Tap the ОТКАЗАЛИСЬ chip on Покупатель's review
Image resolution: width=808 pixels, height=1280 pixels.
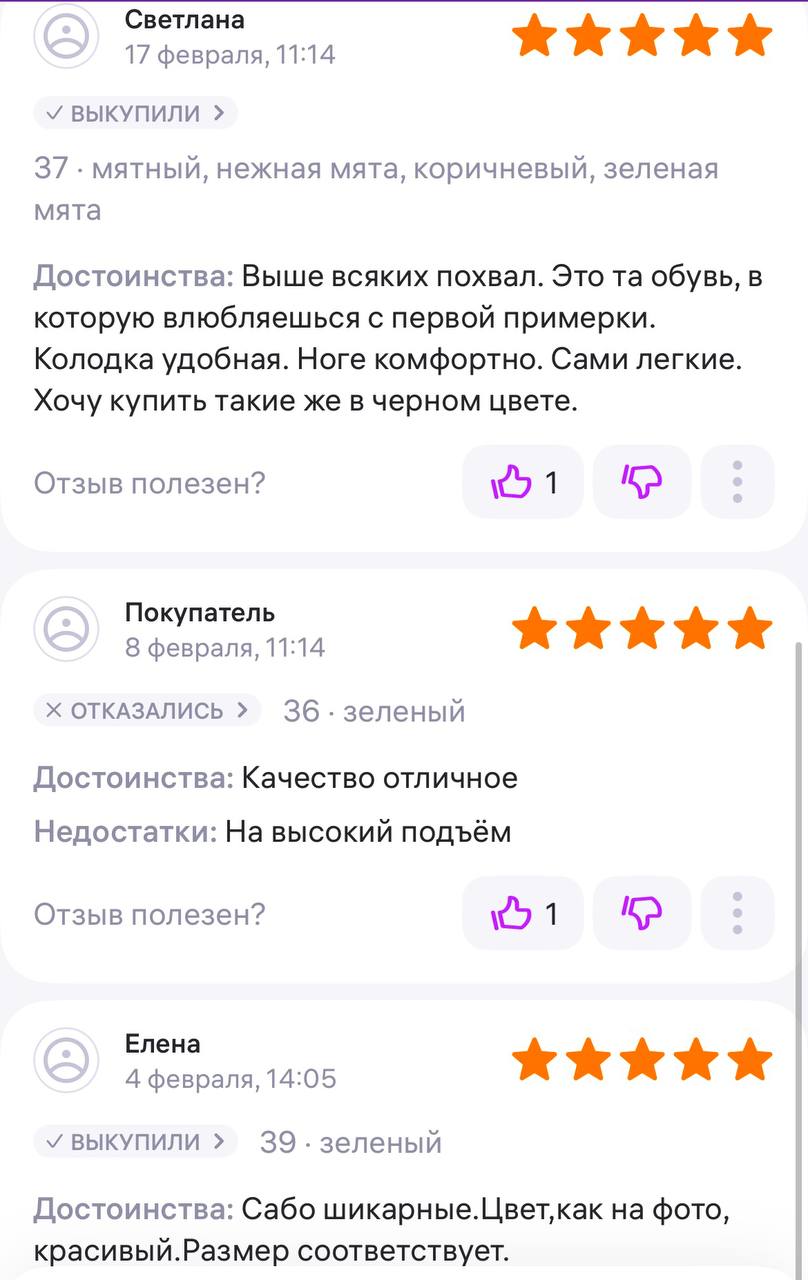(x=147, y=711)
